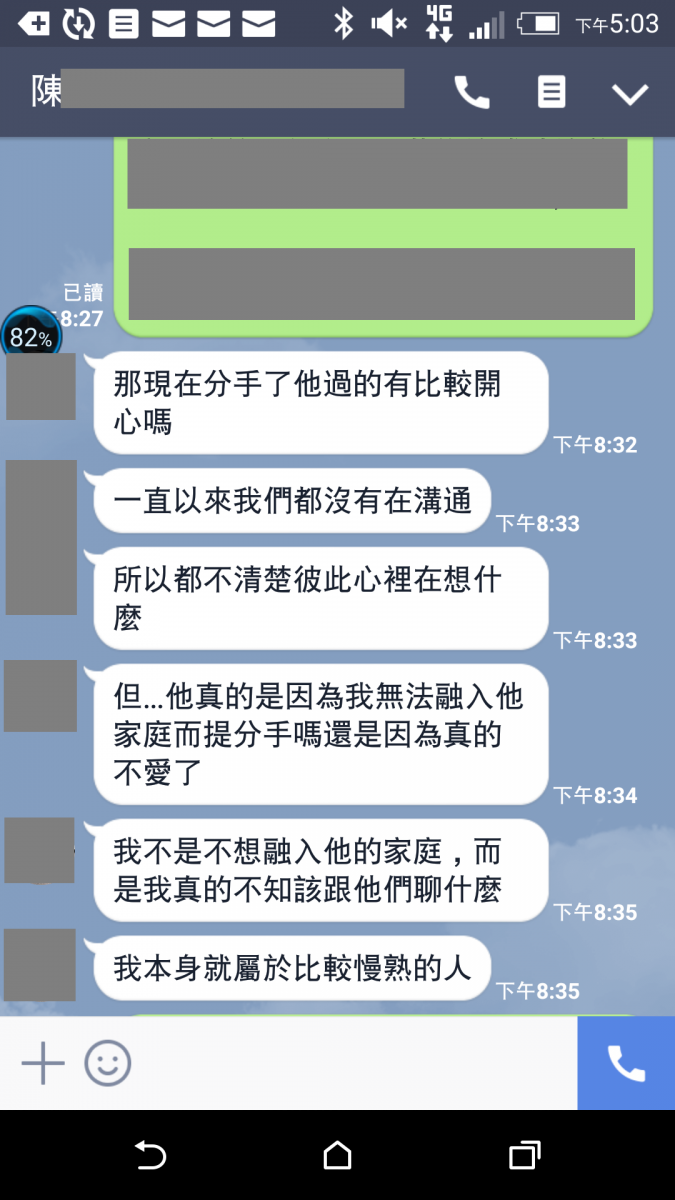The image size is (675, 1200).
Task: Tap the message input field
Action: [350, 1063]
